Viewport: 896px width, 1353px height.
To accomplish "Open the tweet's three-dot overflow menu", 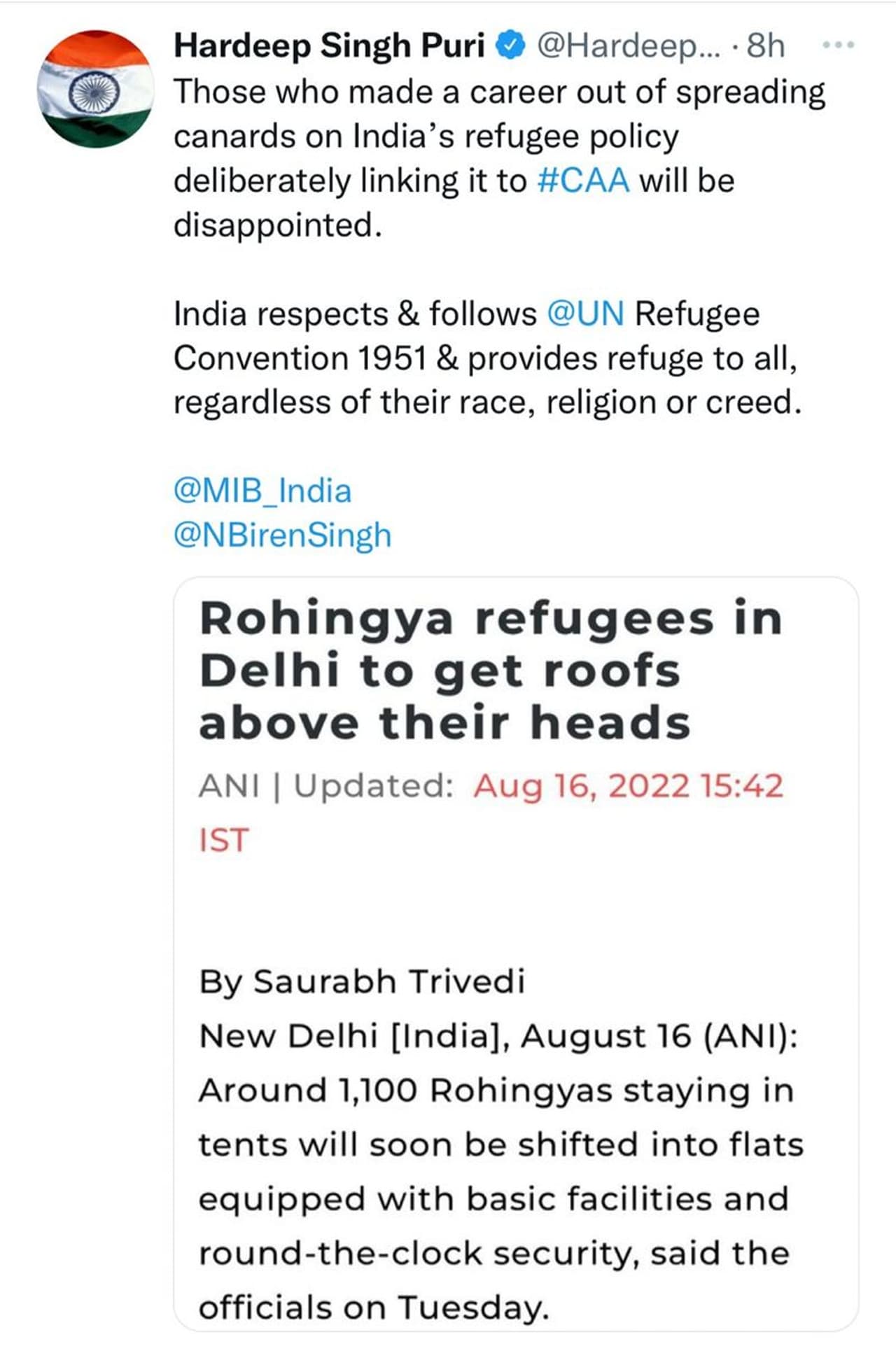I will (838, 45).
